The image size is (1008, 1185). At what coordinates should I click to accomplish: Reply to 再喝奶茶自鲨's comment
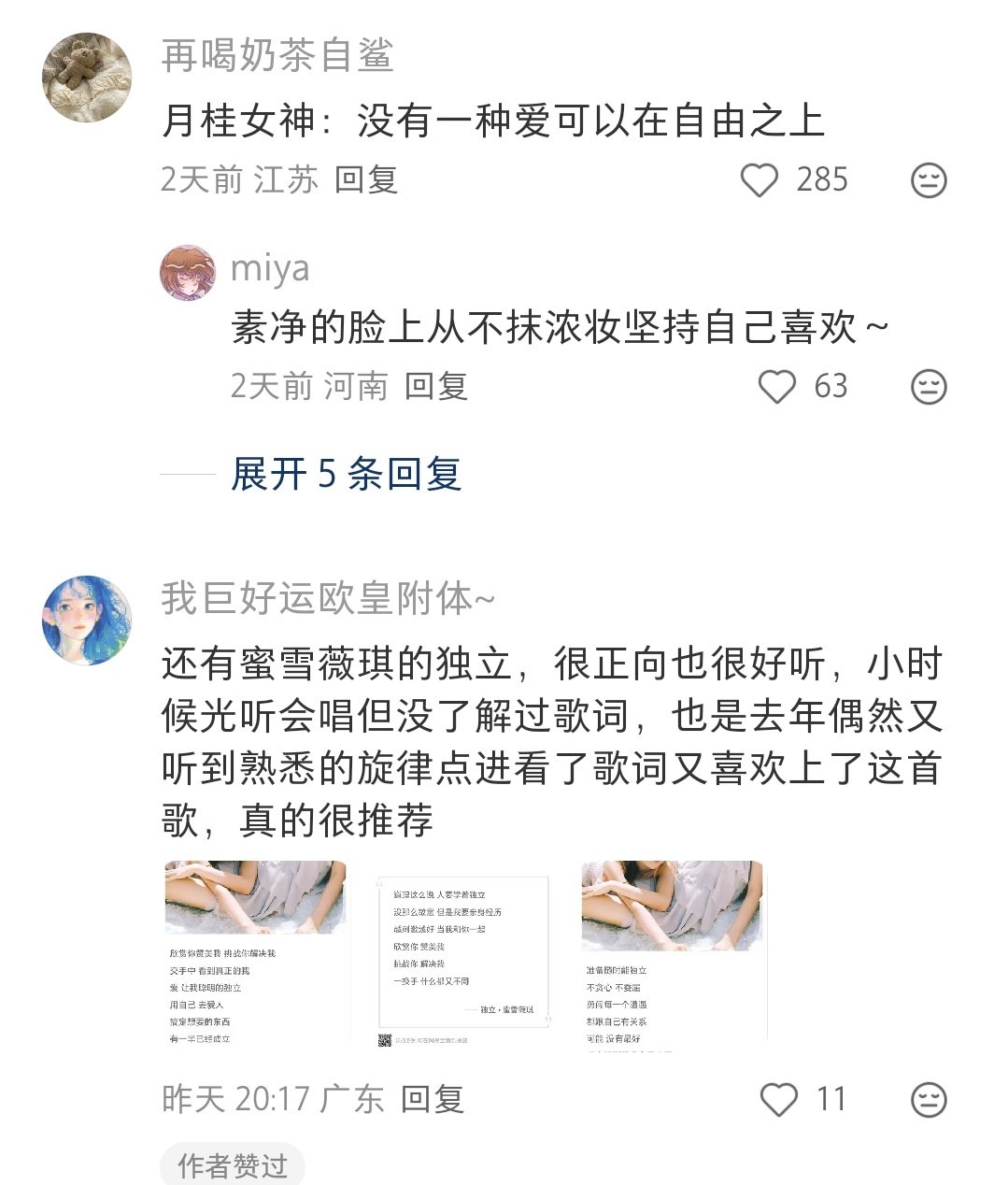(366, 179)
